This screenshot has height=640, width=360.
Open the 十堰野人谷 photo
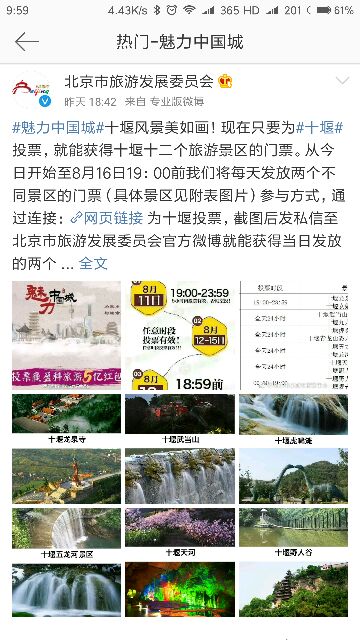(293, 532)
